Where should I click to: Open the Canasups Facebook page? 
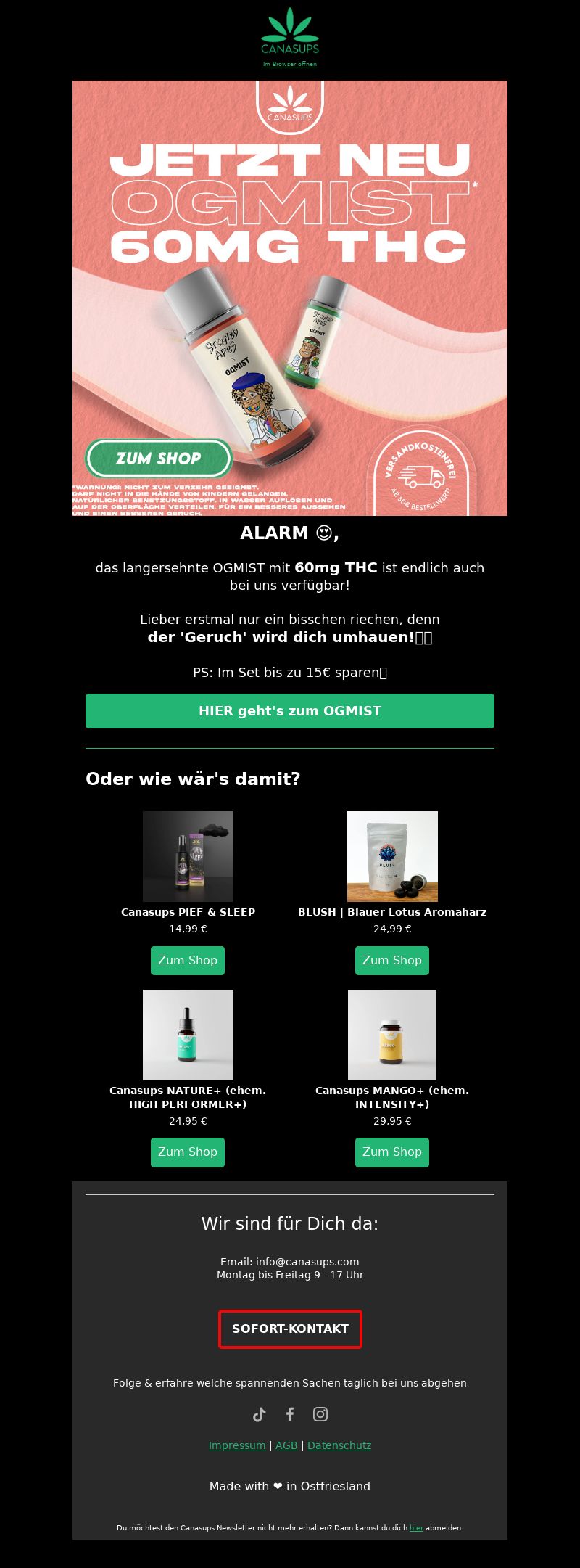(x=290, y=1414)
